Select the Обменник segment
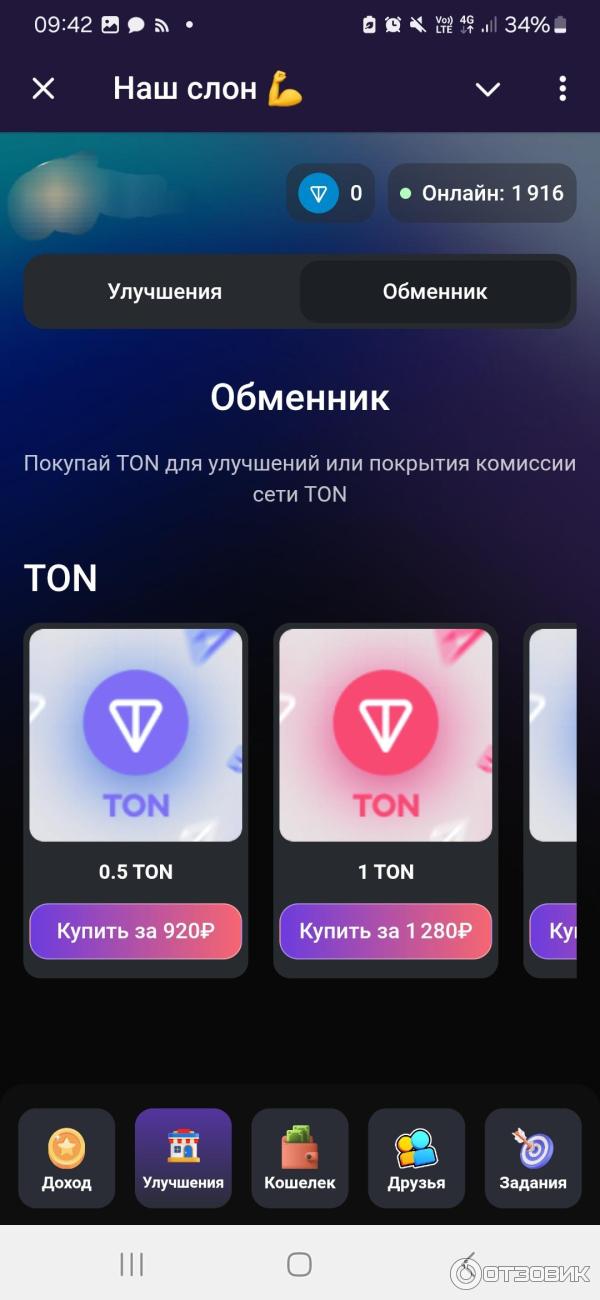 (x=435, y=292)
